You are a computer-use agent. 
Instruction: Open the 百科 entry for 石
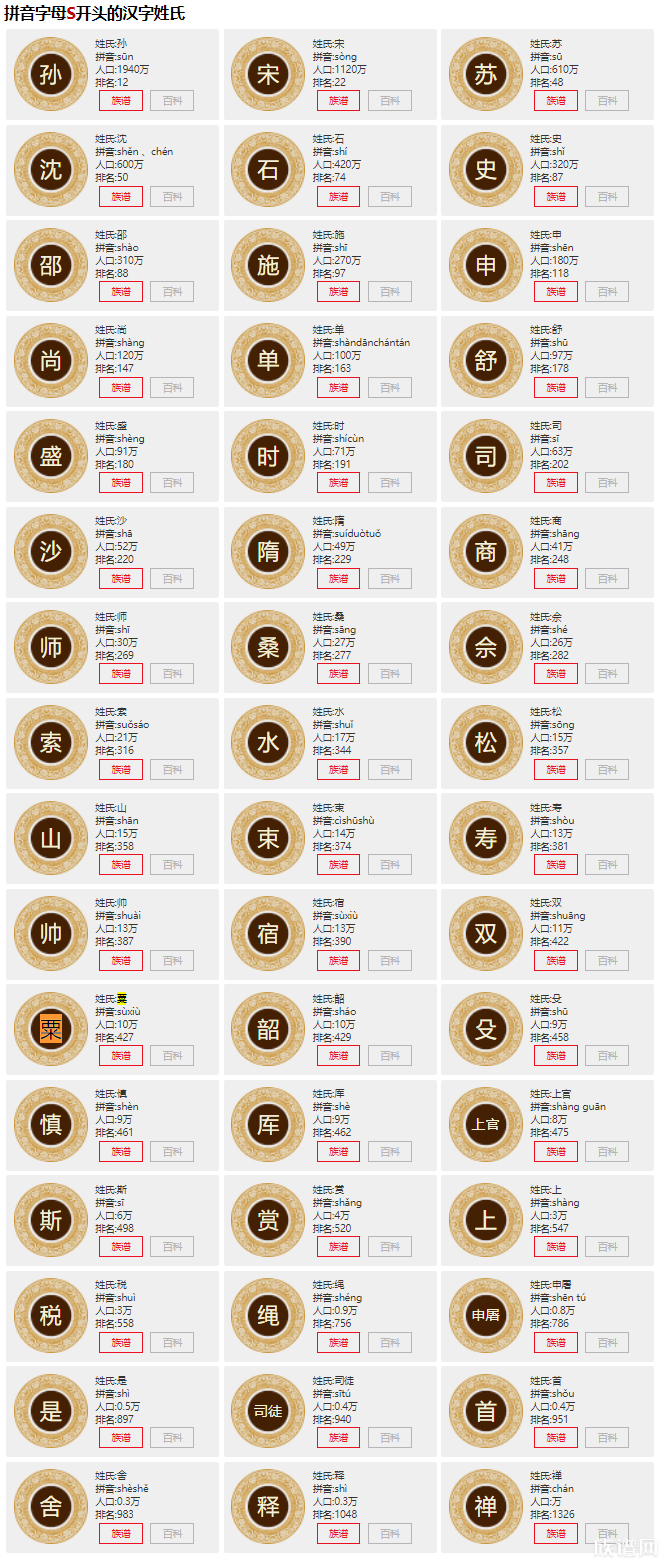(389, 197)
